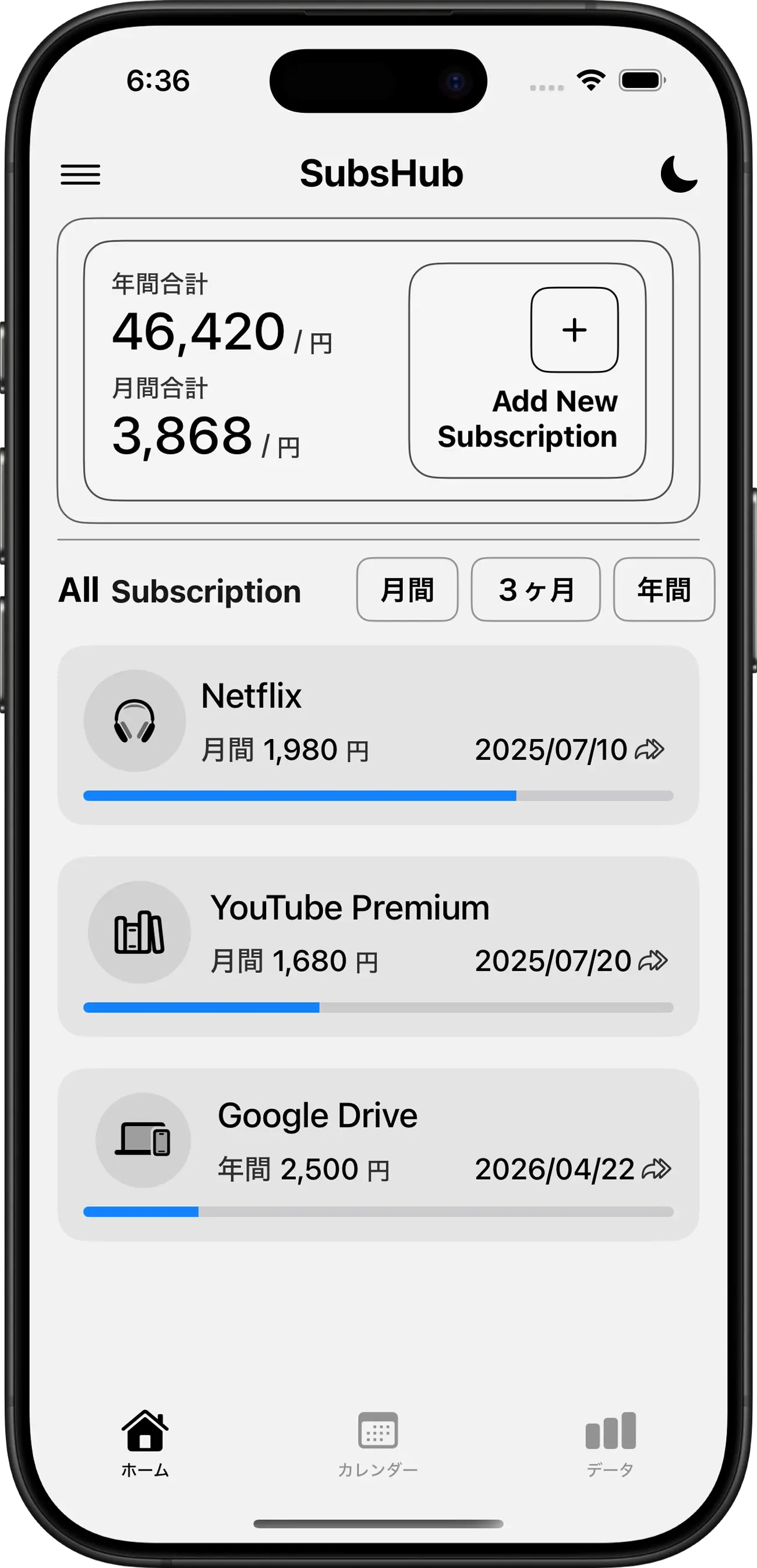Image resolution: width=757 pixels, height=1568 pixels.
Task: Open the YouTube Premium subscription card
Action: pyautogui.click(x=377, y=931)
